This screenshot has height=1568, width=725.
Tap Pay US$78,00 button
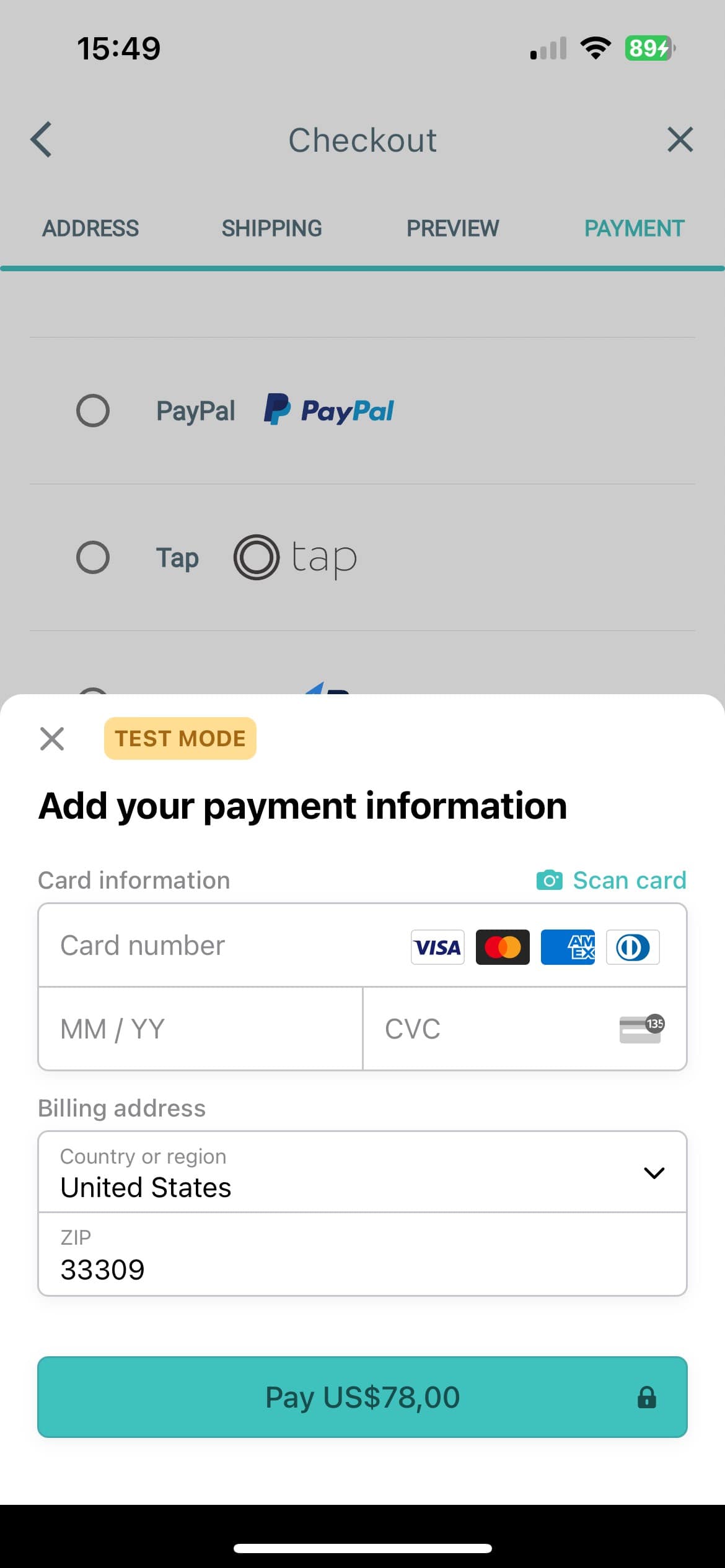click(362, 1397)
